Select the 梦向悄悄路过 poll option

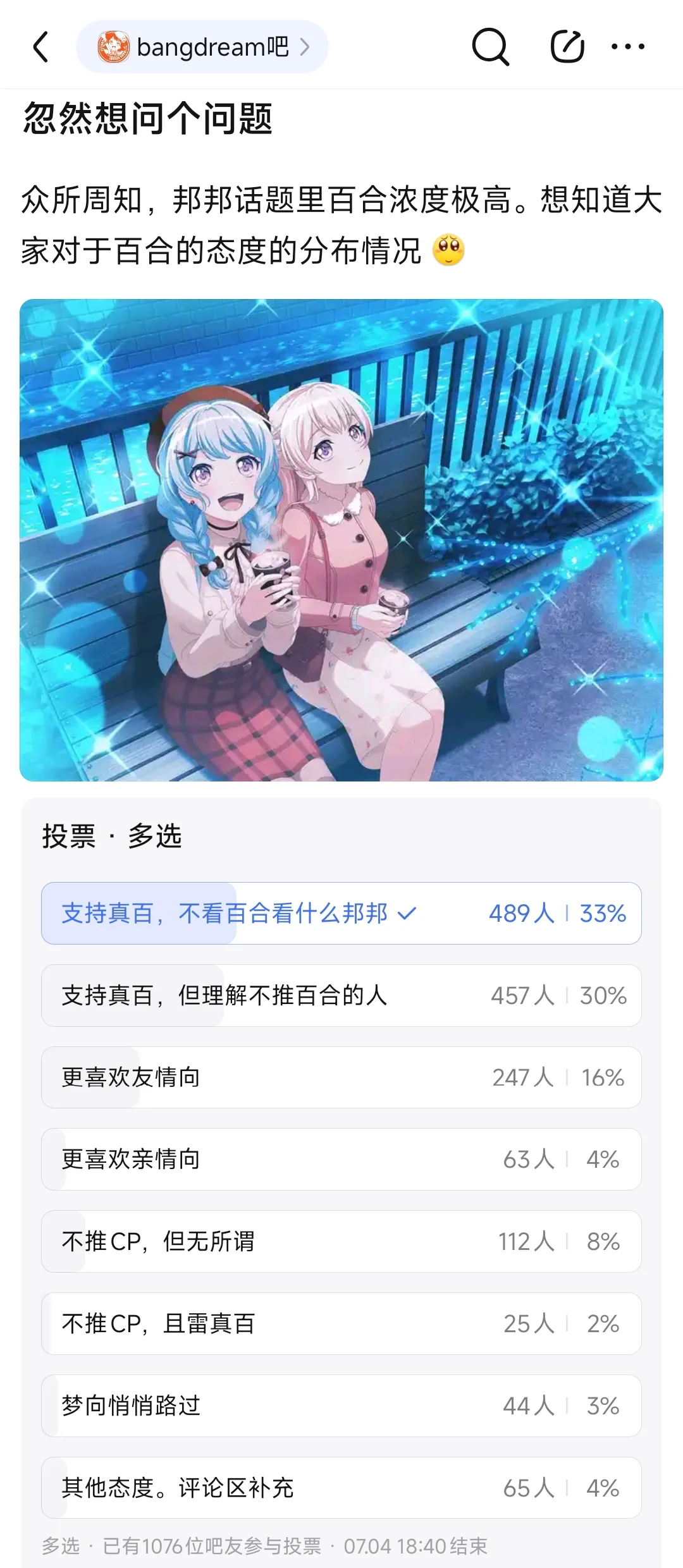(x=341, y=1406)
